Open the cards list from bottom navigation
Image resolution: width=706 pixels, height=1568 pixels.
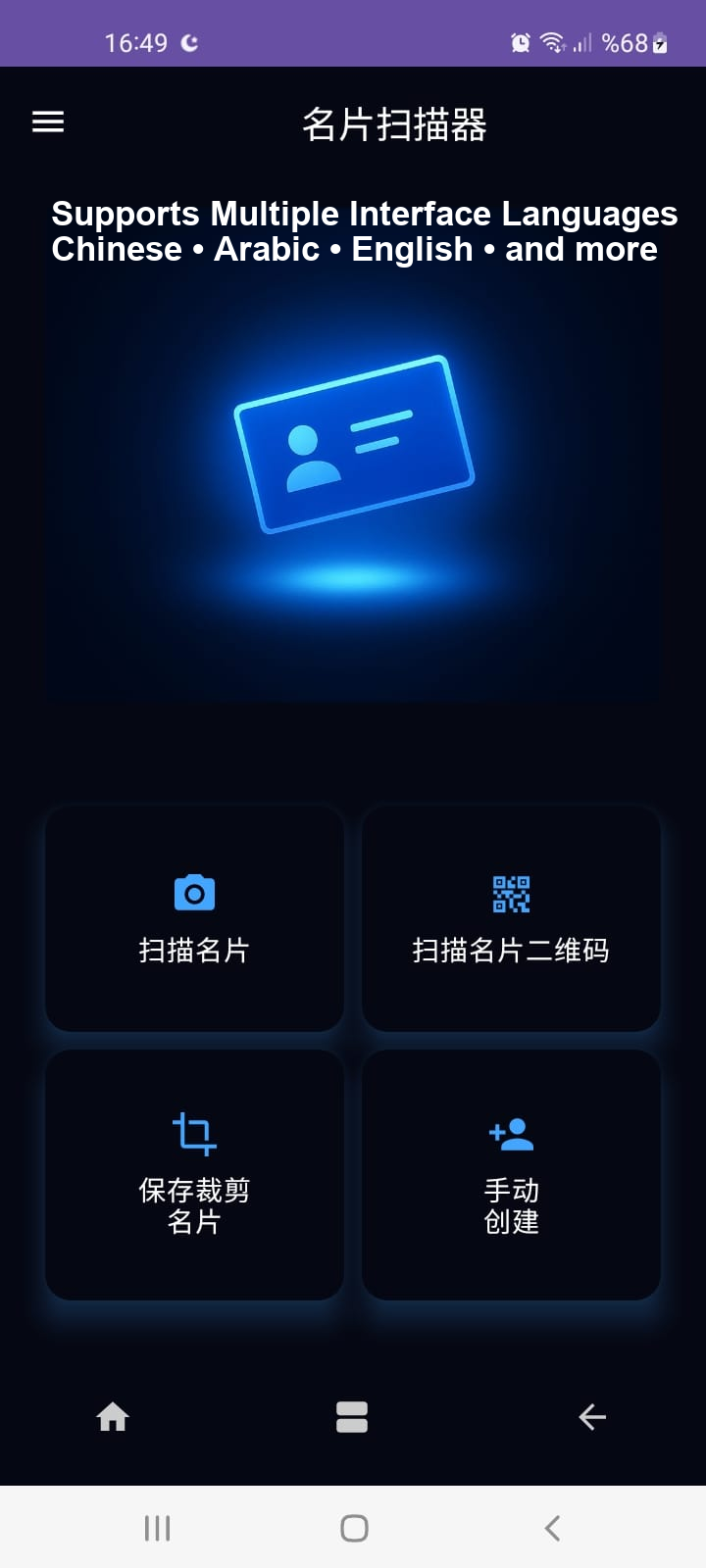point(352,1416)
